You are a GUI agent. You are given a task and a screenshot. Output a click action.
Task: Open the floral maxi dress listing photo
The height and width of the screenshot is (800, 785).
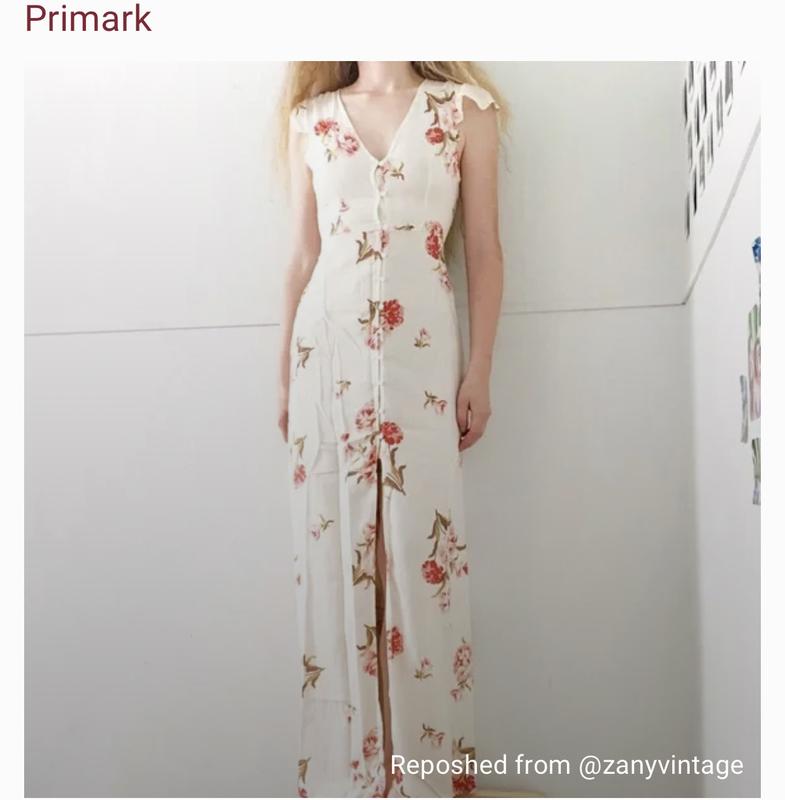tap(392, 430)
